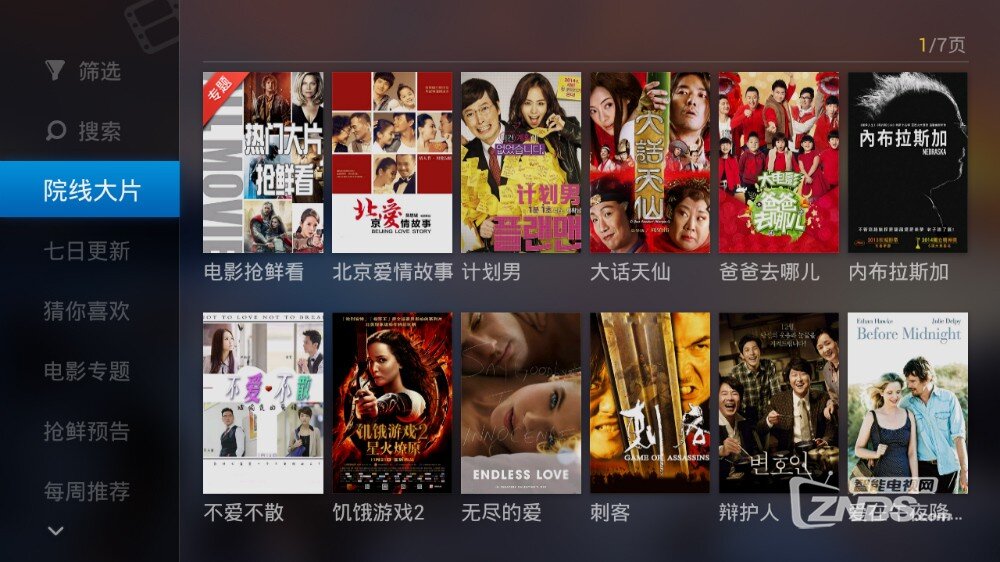This screenshot has width=1000, height=562.
Task: Open the 电影抢鲜看 special collection
Action: click(x=263, y=162)
